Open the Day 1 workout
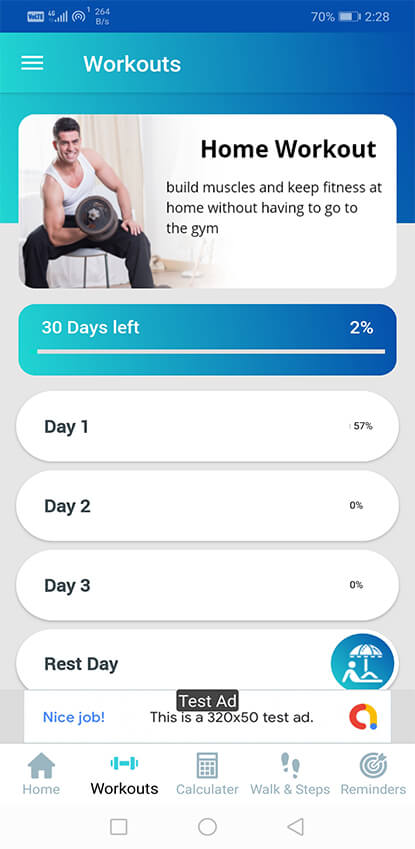 point(208,427)
